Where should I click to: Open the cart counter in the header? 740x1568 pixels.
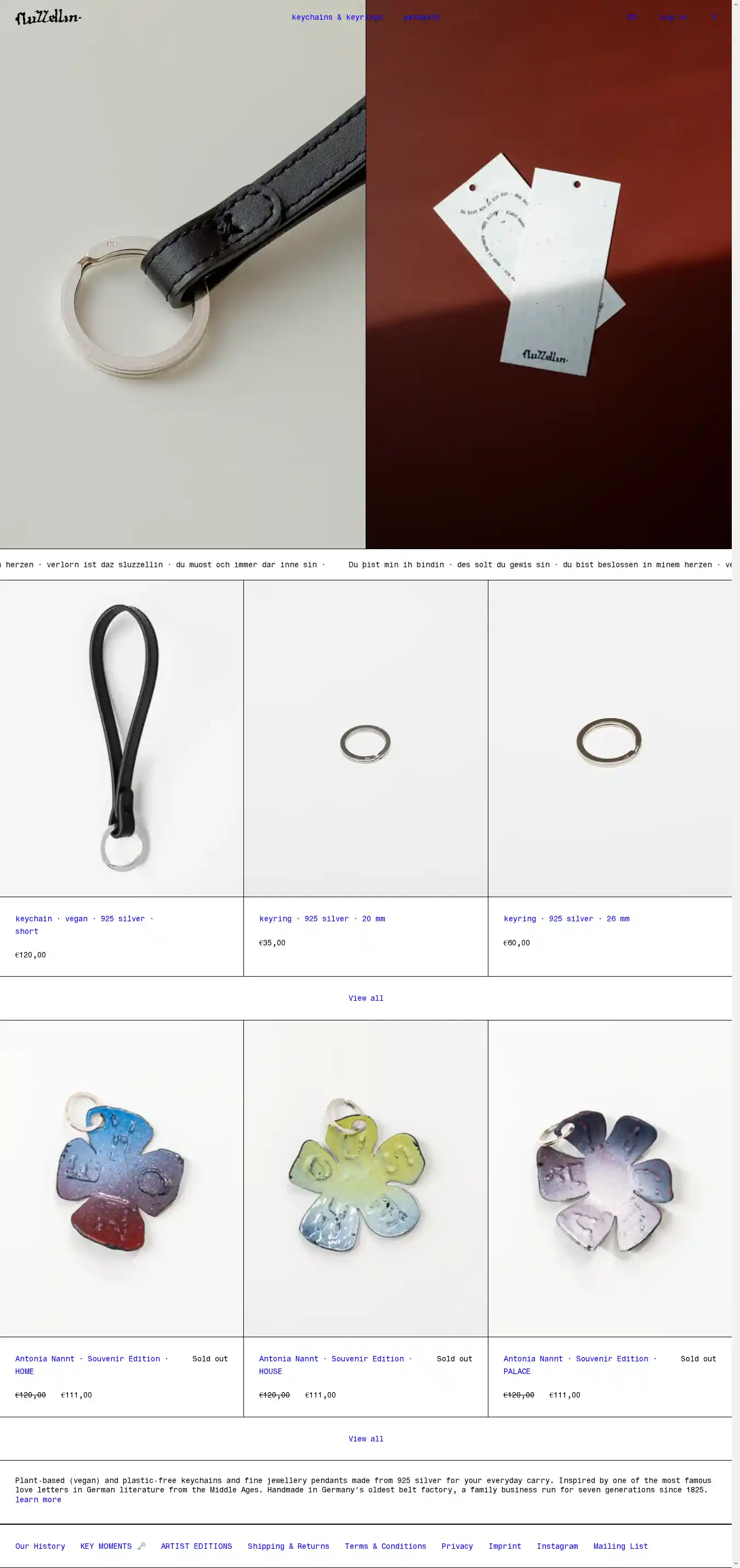(x=714, y=17)
